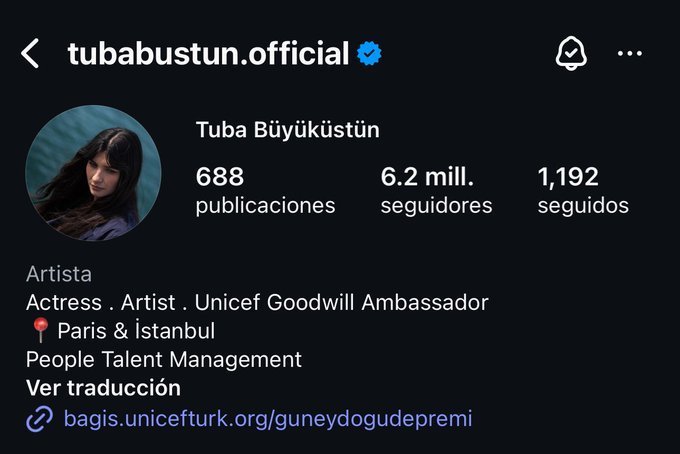
Task: View the profile picture
Action: click(93, 173)
